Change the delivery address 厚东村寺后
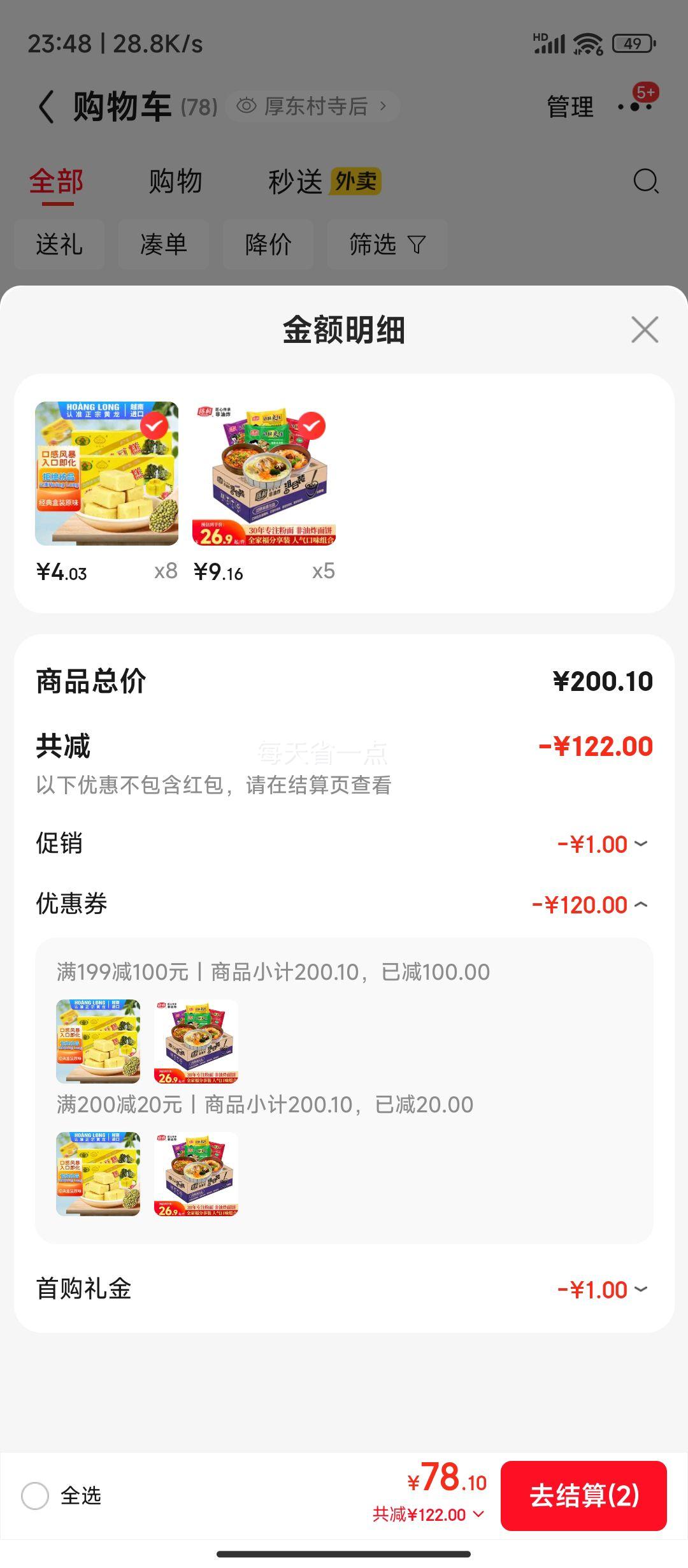Image resolution: width=688 pixels, height=1568 pixels. [312, 106]
